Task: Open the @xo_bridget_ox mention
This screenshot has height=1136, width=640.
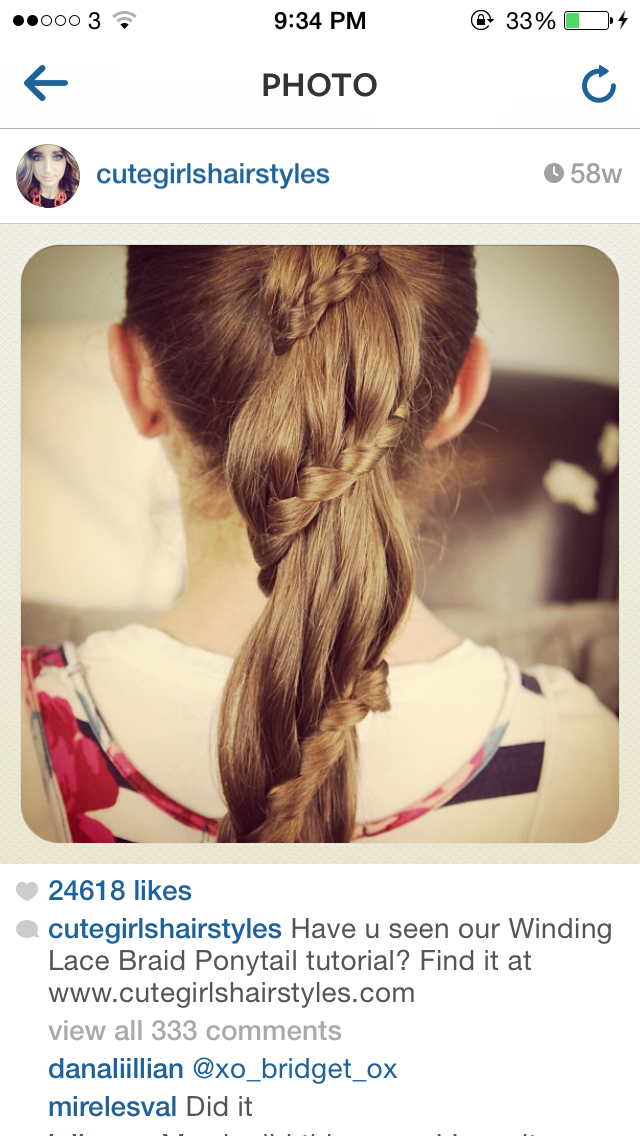Action: pos(295,1069)
